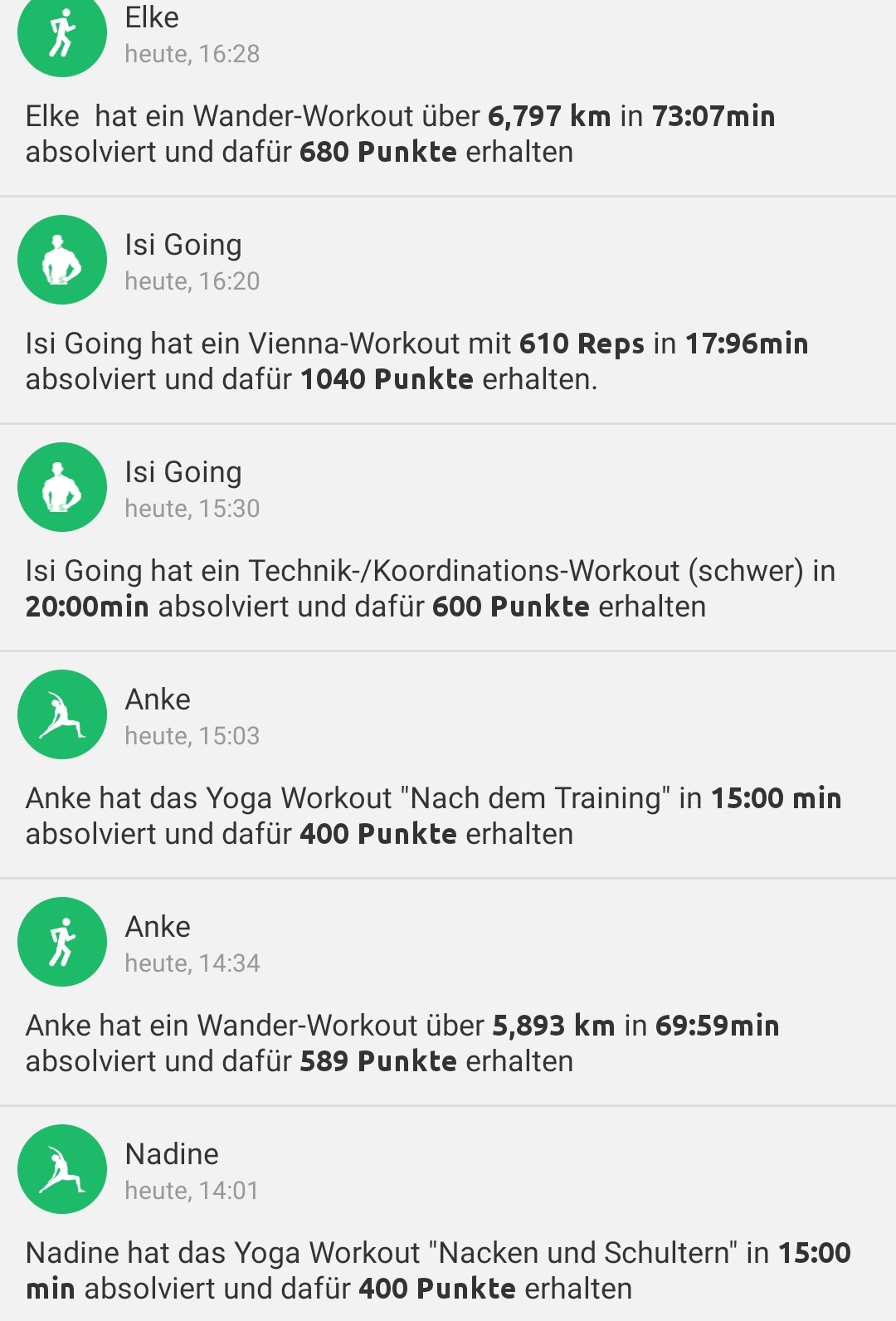Viewport: 896px width, 1321px height.
Task: Click the timestamp heute, 16:28 on Elke's post
Action: click(191, 55)
